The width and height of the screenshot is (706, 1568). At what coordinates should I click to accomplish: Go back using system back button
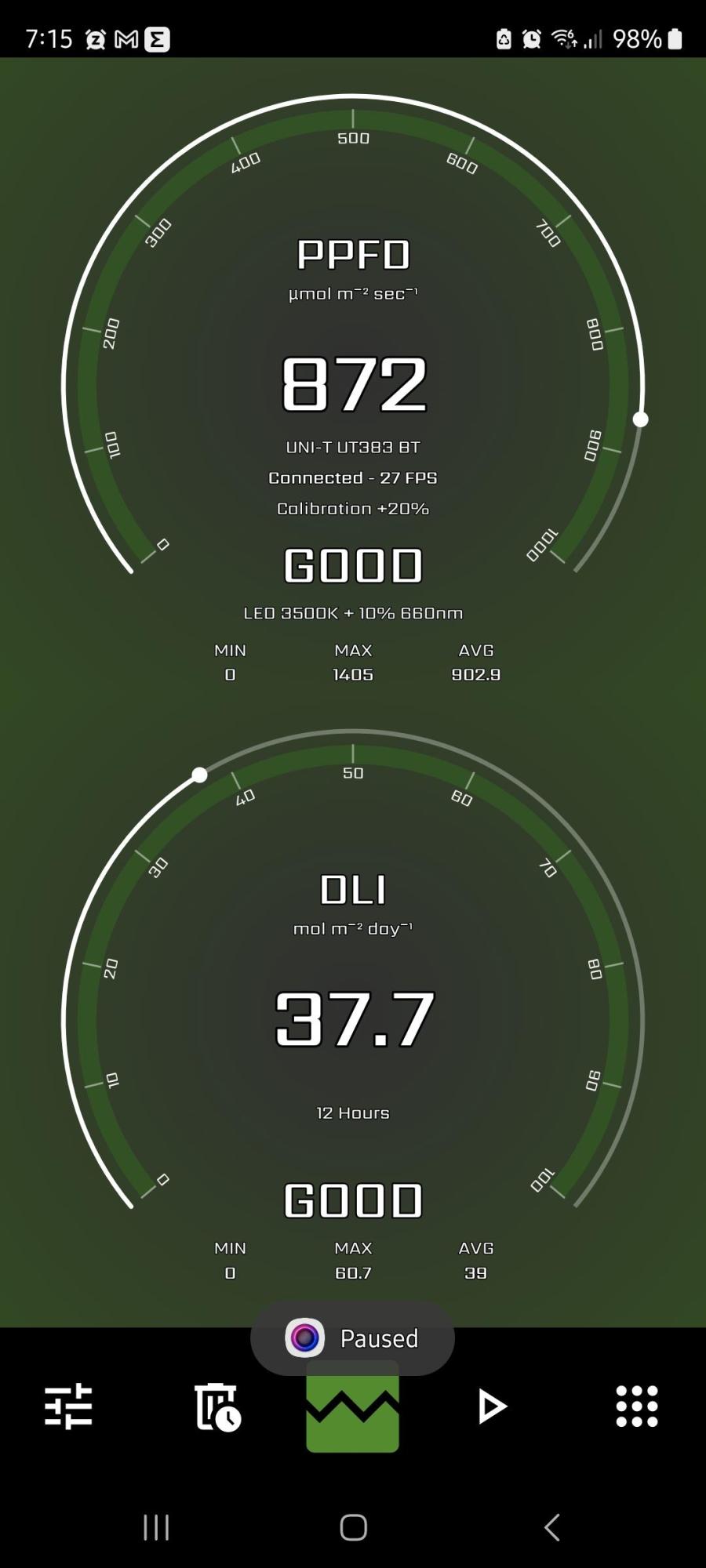pyautogui.click(x=552, y=1527)
